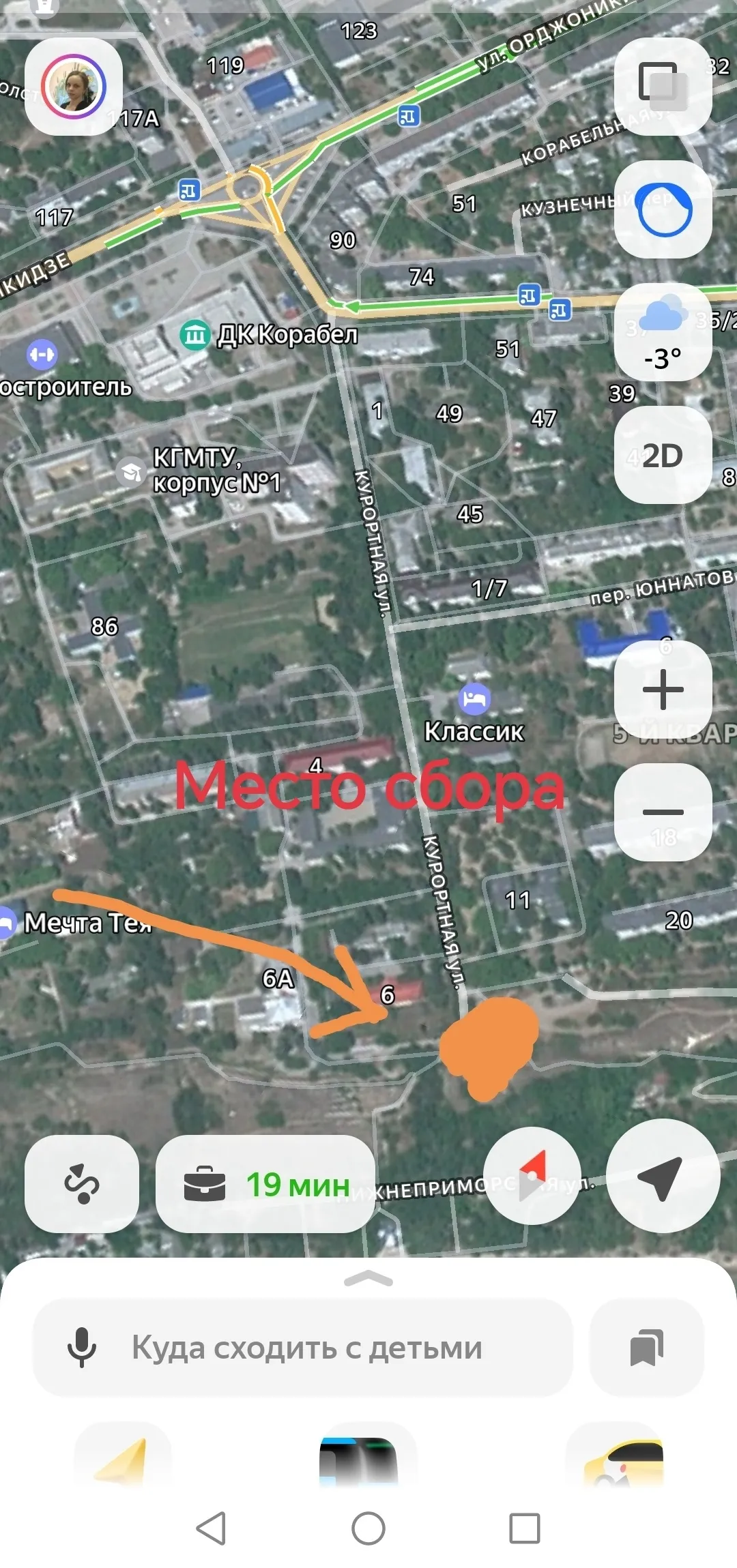
Task: Open the -3° weather widget
Action: point(663,332)
